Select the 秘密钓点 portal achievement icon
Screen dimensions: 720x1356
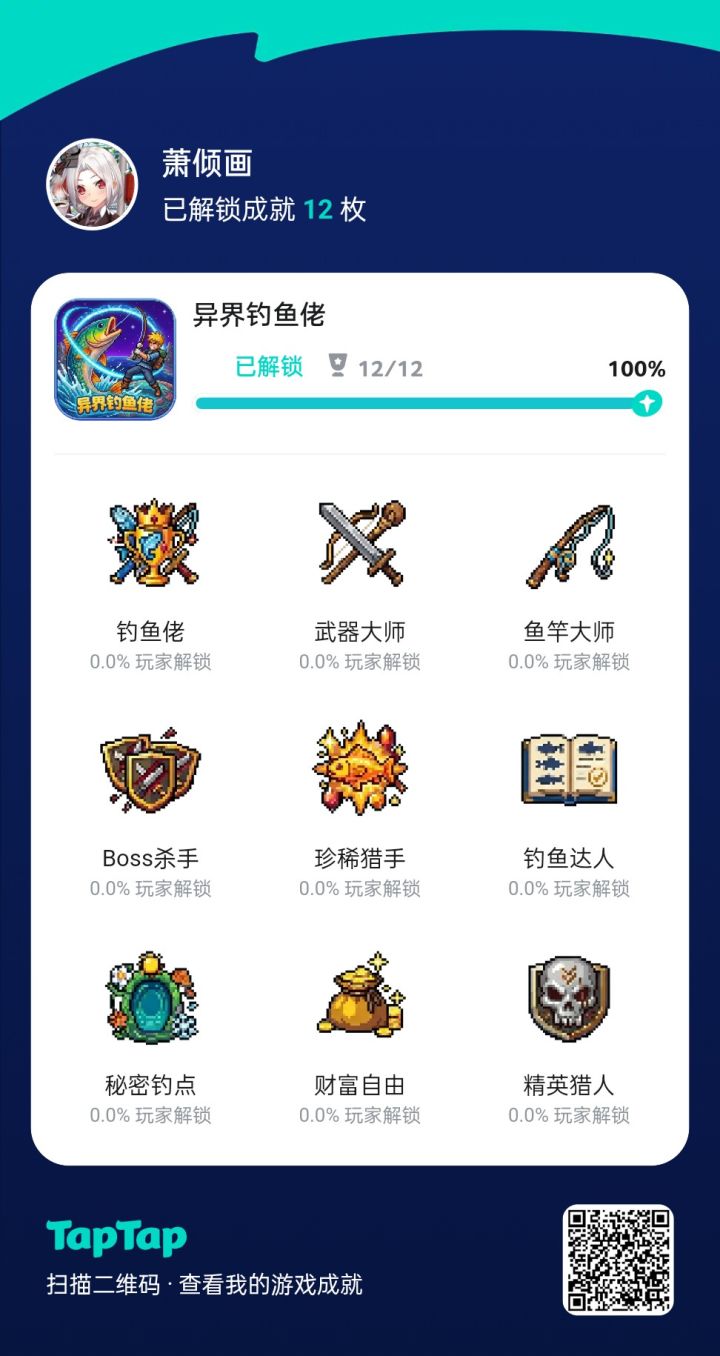(152, 998)
